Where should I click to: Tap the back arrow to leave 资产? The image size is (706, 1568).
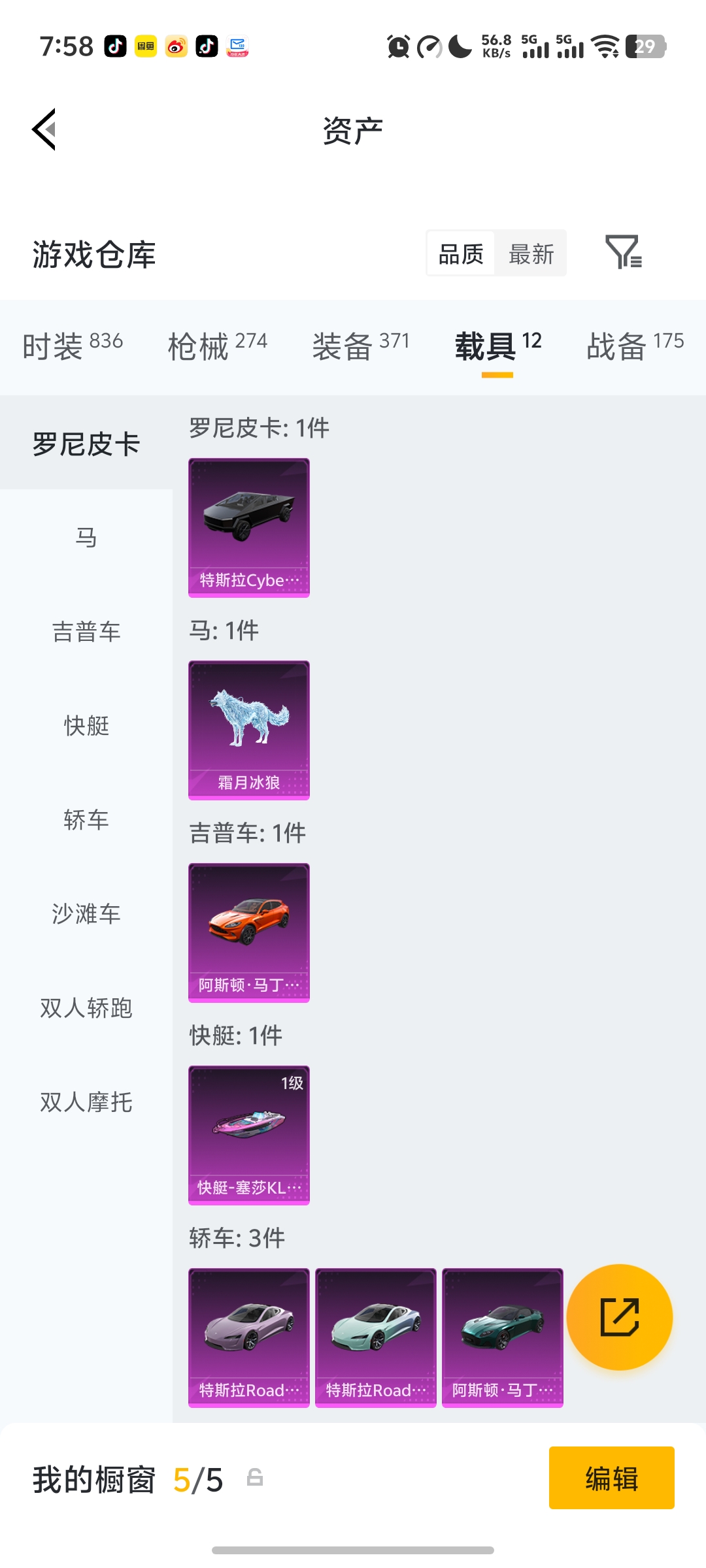point(44,129)
